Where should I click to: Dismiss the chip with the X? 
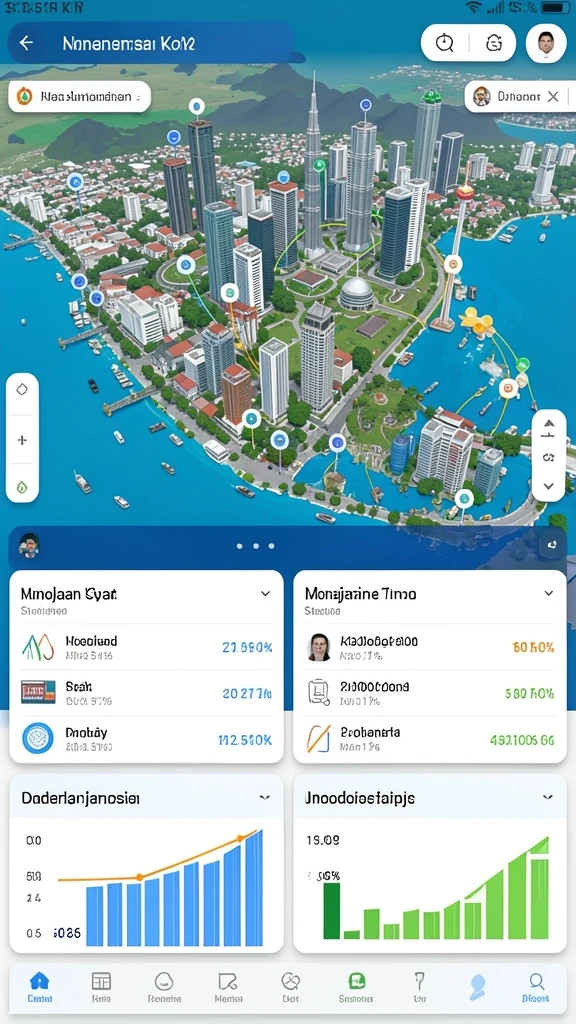[x=553, y=97]
